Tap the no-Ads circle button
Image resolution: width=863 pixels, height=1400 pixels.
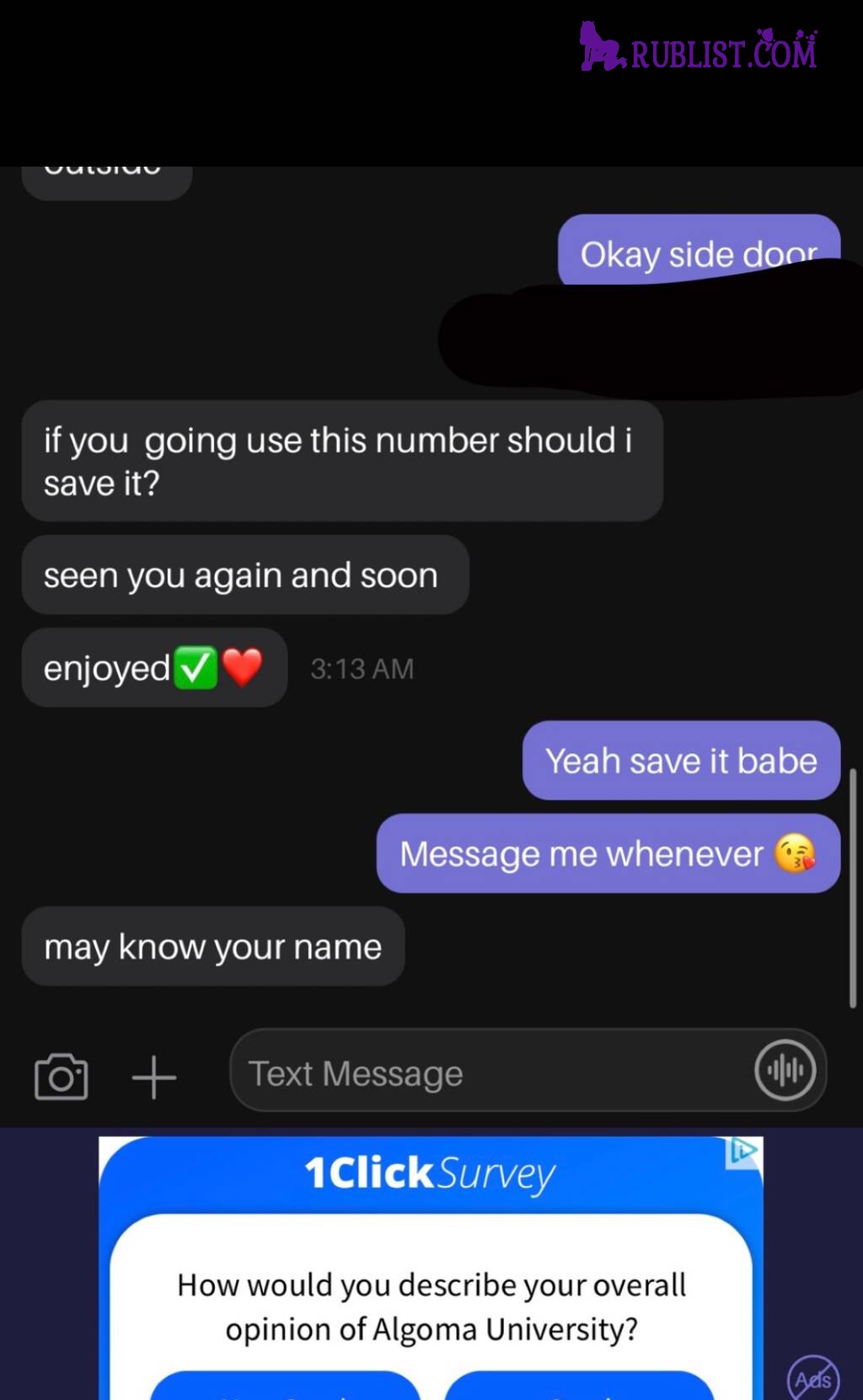812,1378
